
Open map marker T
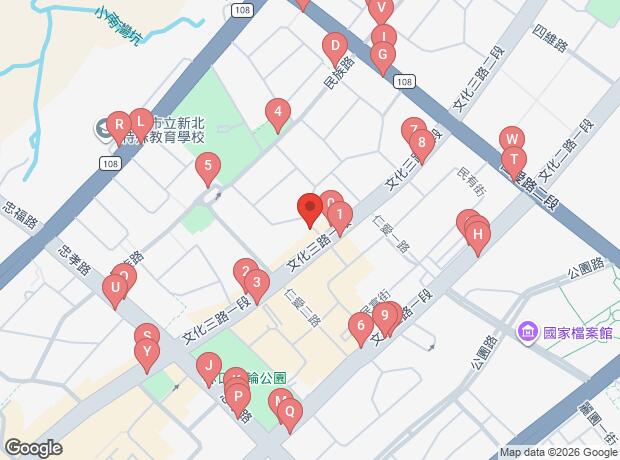point(513,160)
